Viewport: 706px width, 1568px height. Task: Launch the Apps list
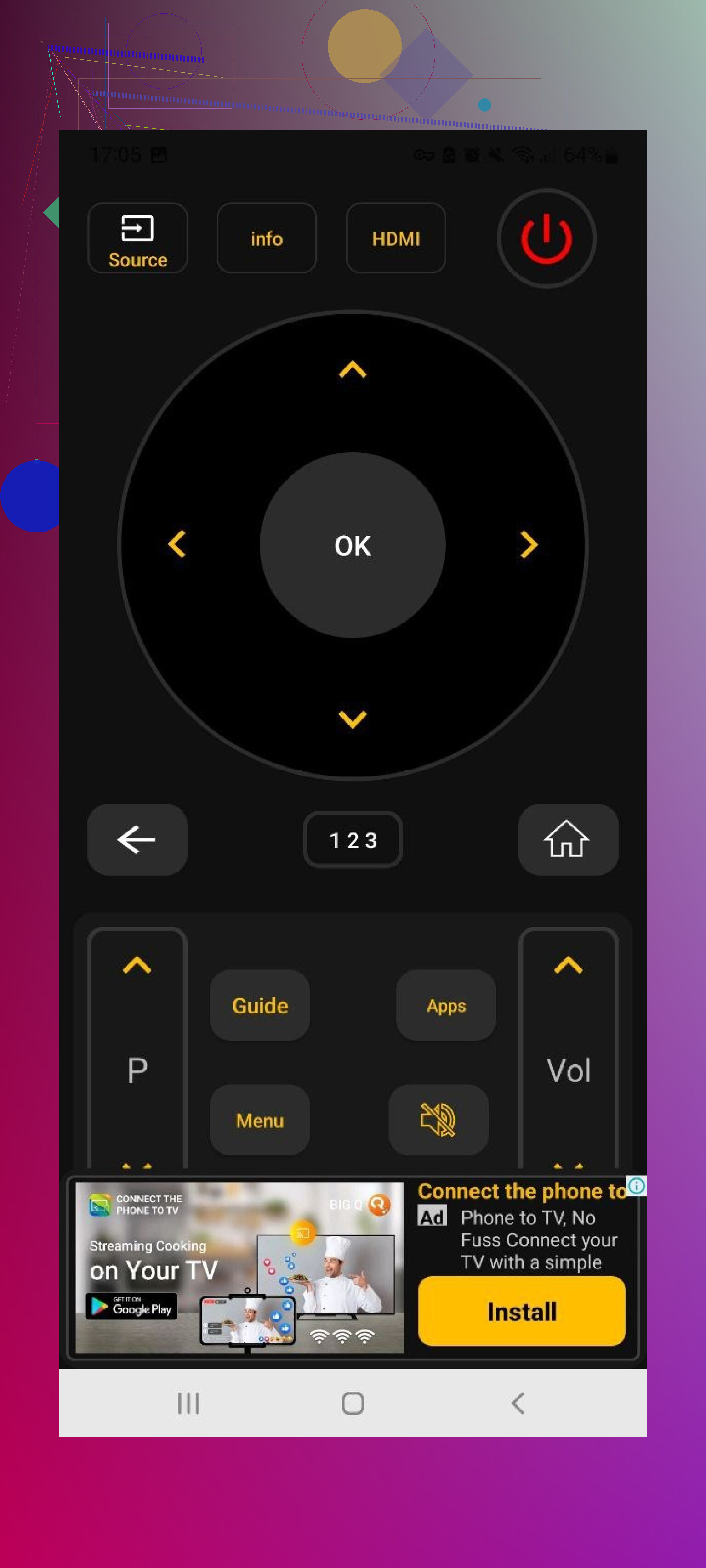tap(445, 1005)
